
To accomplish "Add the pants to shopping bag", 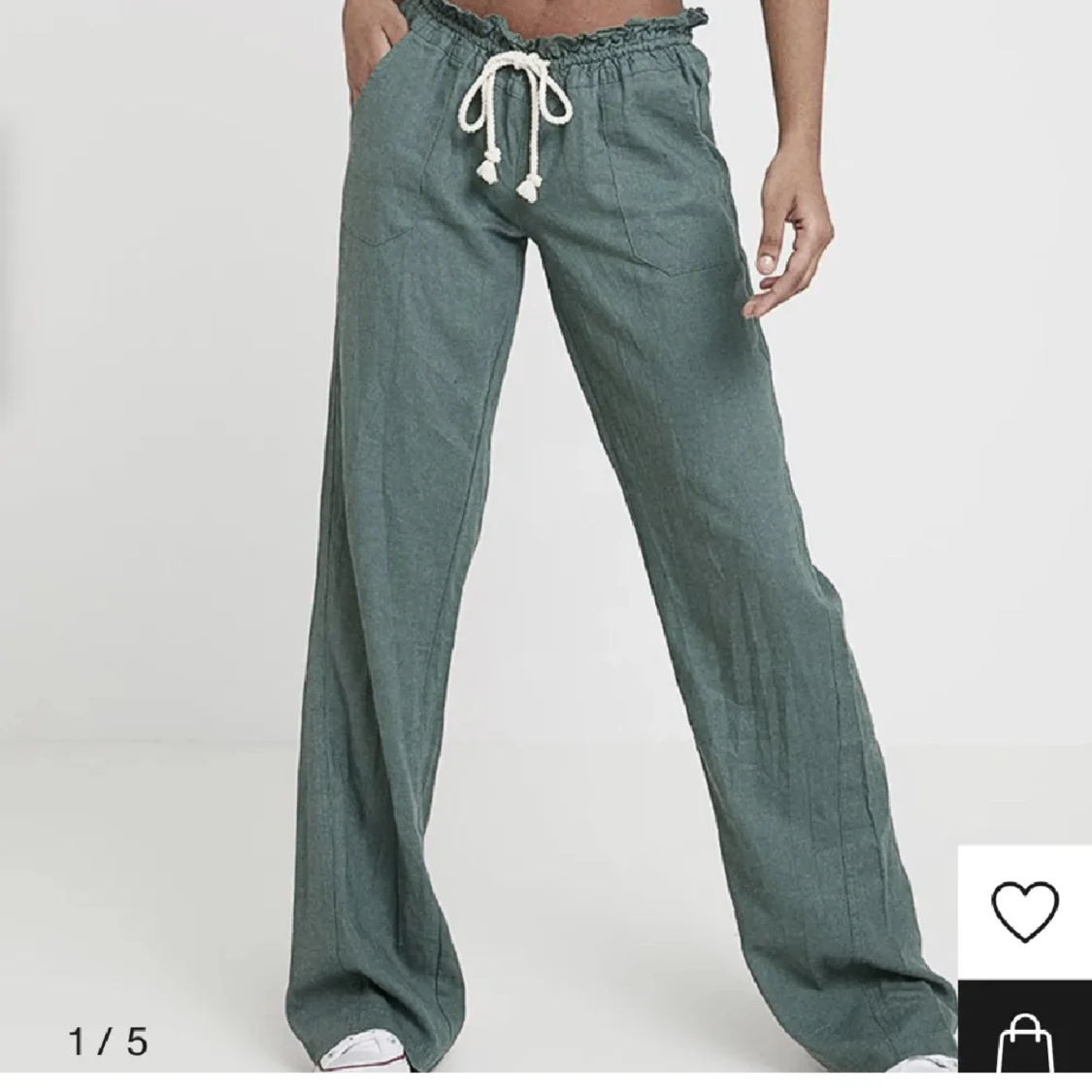I will point(1024,1041).
